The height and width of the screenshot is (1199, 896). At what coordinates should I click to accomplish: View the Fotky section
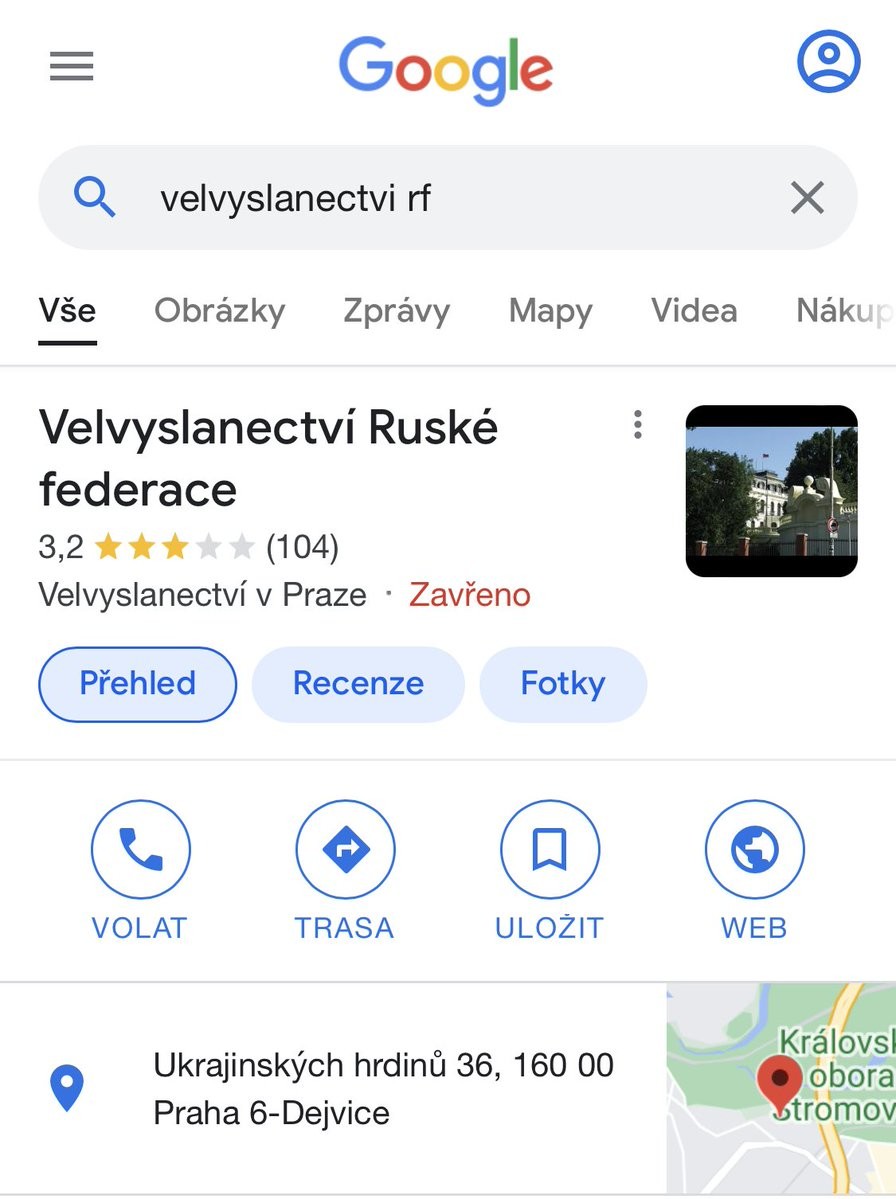[x=563, y=684]
